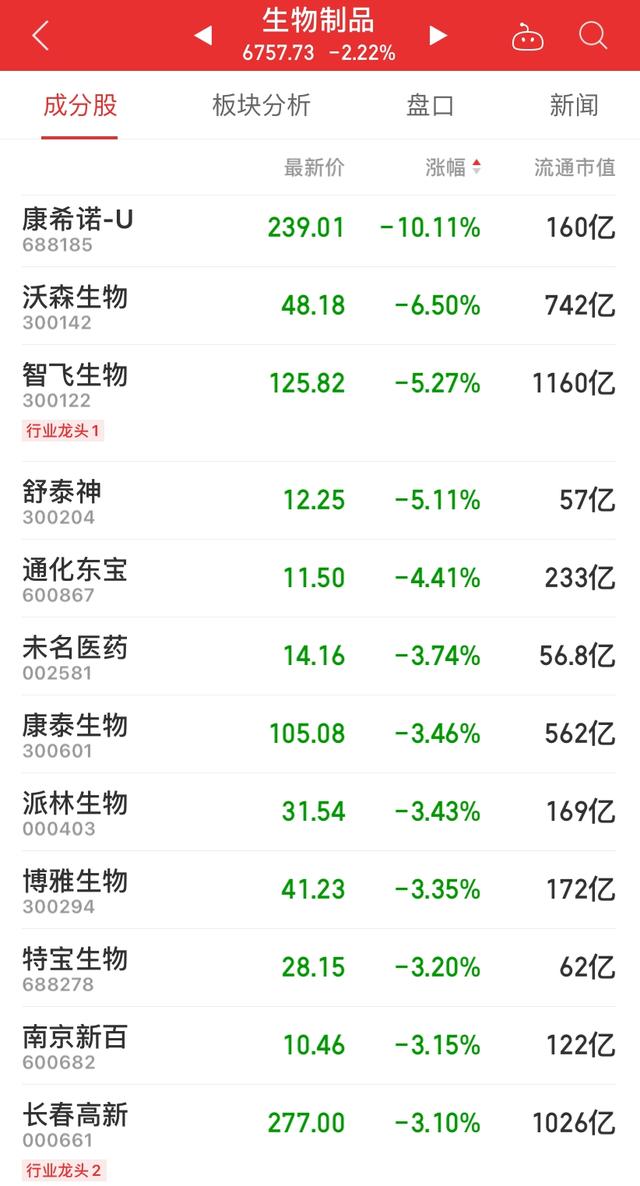
Task: Select the 成分股 tab
Action: tap(80, 105)
